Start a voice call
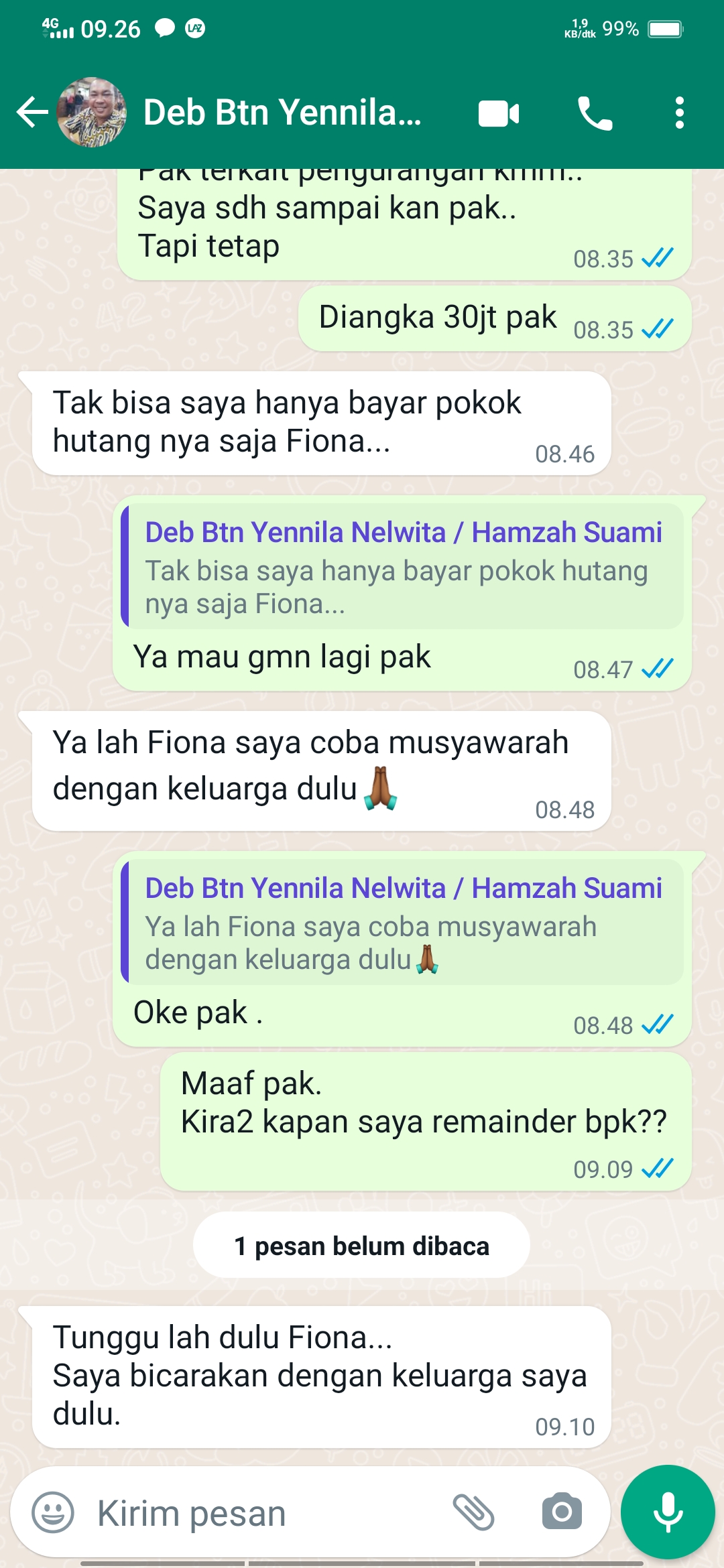 [595, 113]
